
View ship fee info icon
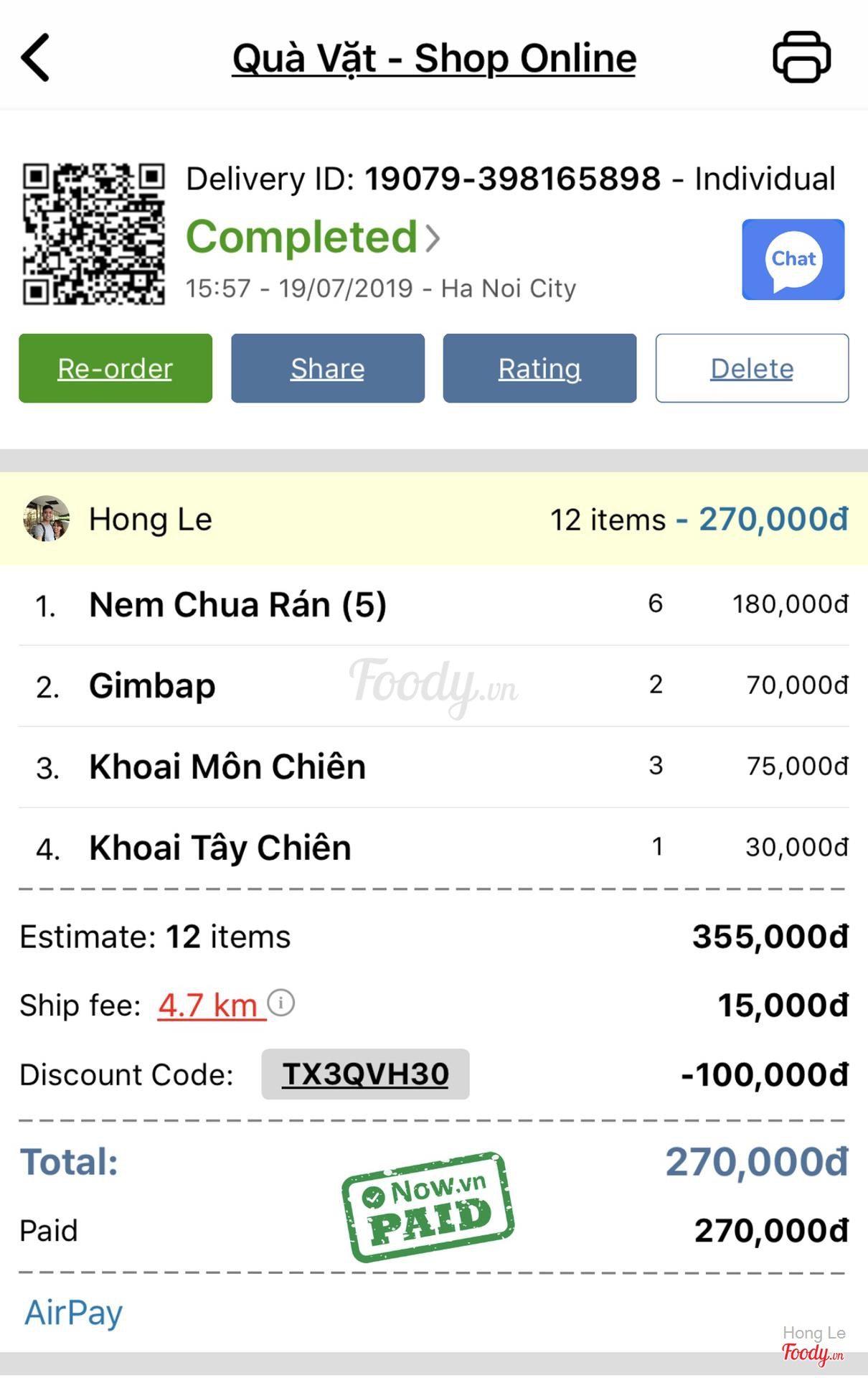pyautogui.click(x=281, y=1002)
